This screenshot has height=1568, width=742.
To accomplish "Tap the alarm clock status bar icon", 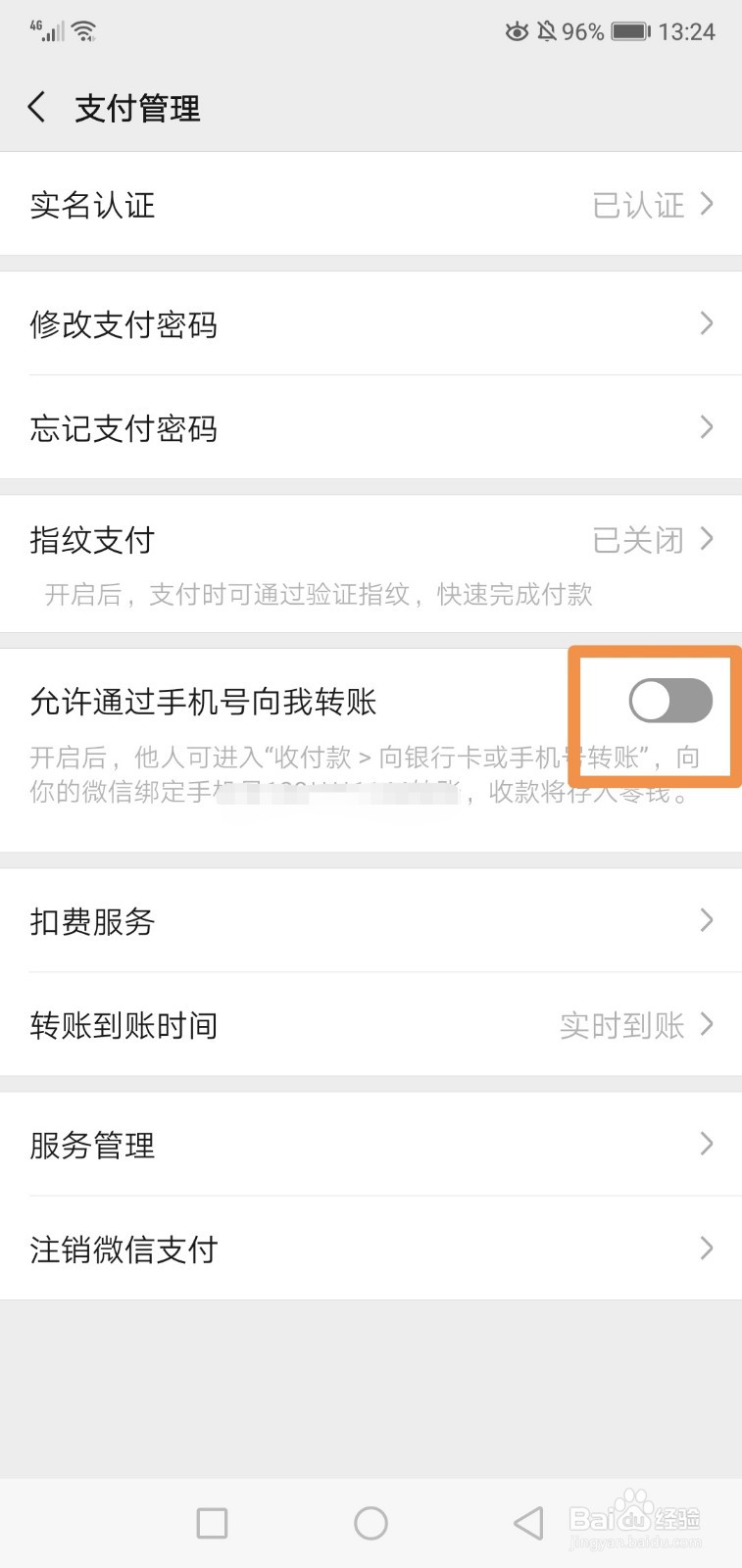I will pos(517,31).
